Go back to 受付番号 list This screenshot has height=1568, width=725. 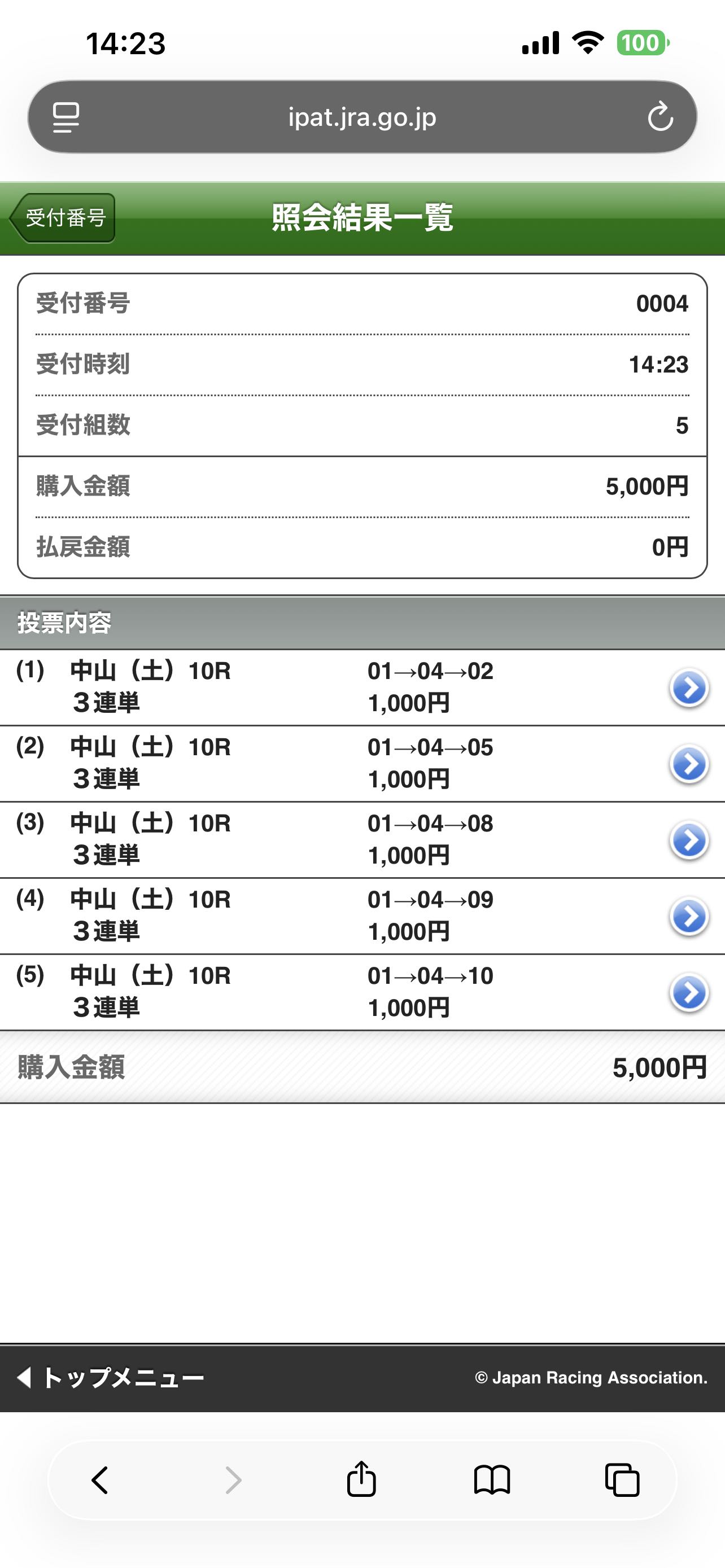tap(63, 218)
